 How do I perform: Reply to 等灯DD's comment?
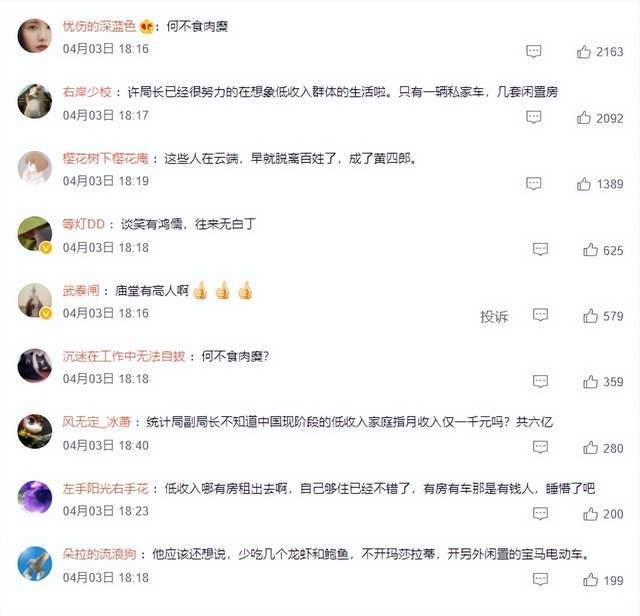point(540,250)
